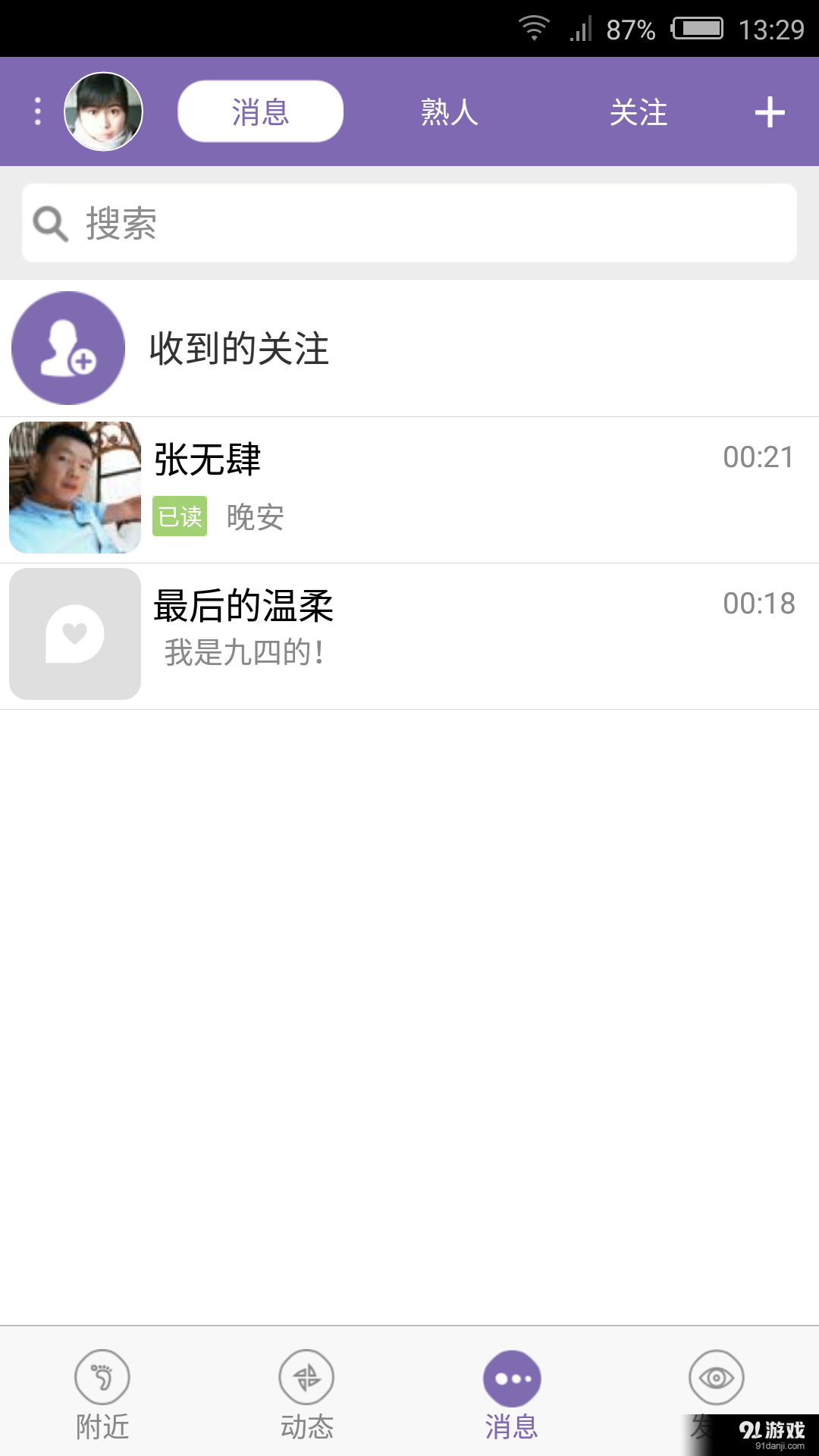This screenshot has height=1456, width=819.
Task: Tap the 收到的关注 purple follower icon
Action: click(x=67, y=347)
